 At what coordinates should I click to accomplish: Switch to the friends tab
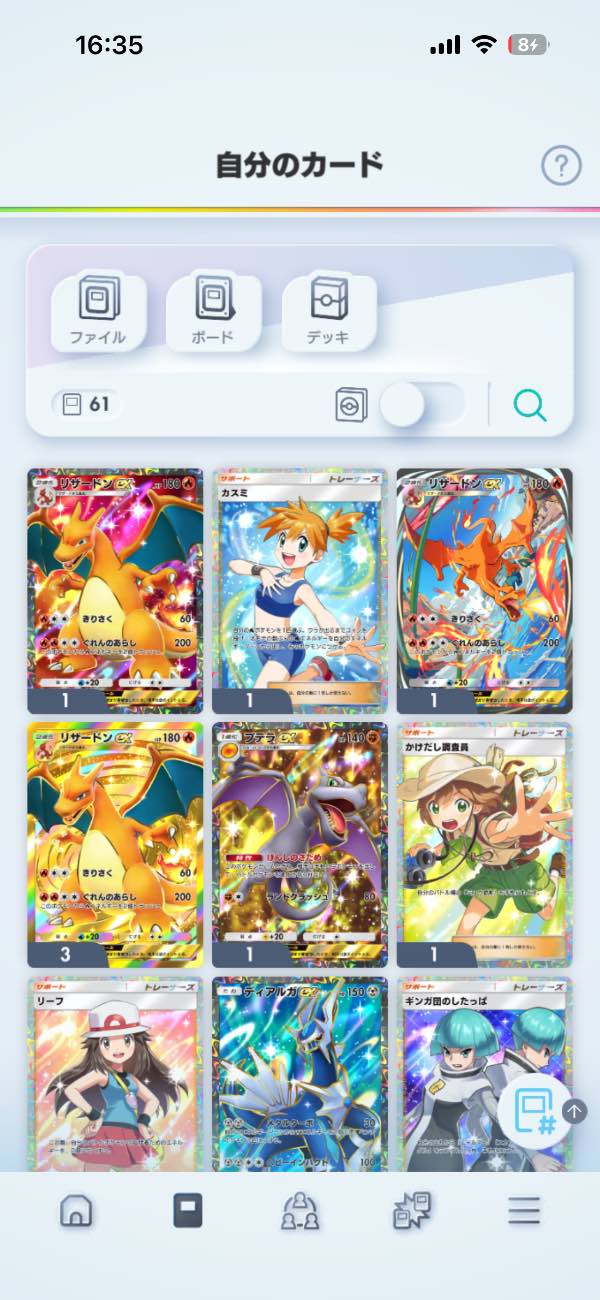pyautogui.click(x=298, y=1211)
